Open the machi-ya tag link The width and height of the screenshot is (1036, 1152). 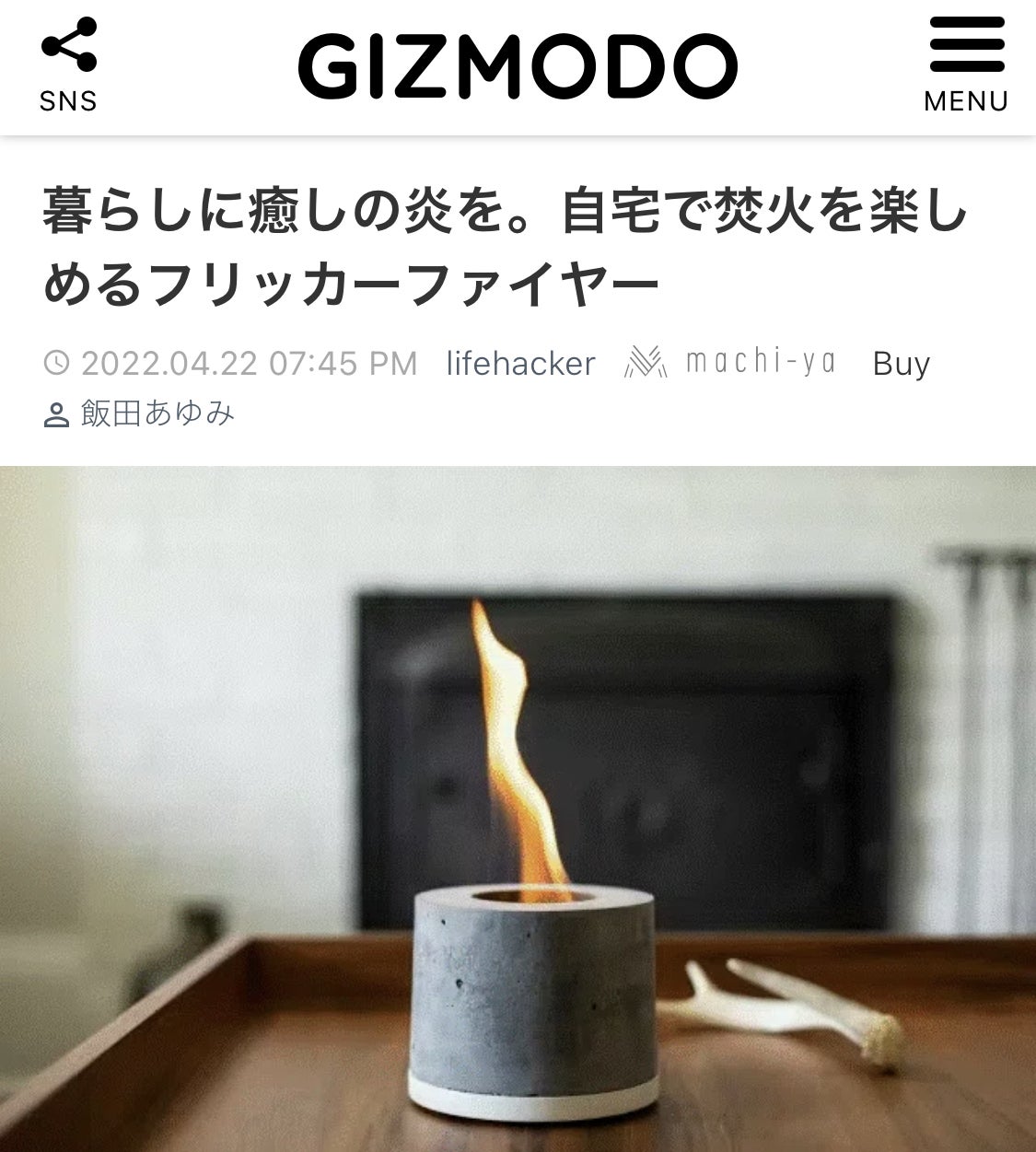coord(731,362)
